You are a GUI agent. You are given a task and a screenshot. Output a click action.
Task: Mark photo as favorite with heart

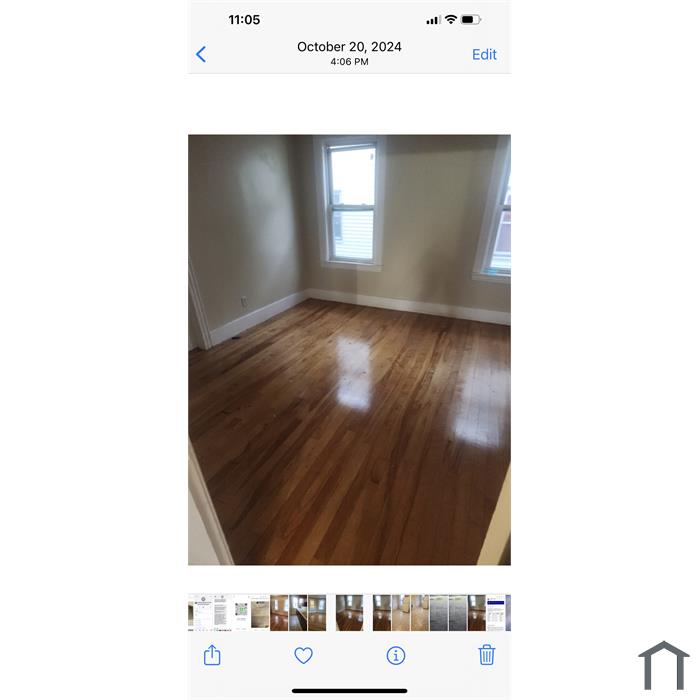tap(303, 655)
